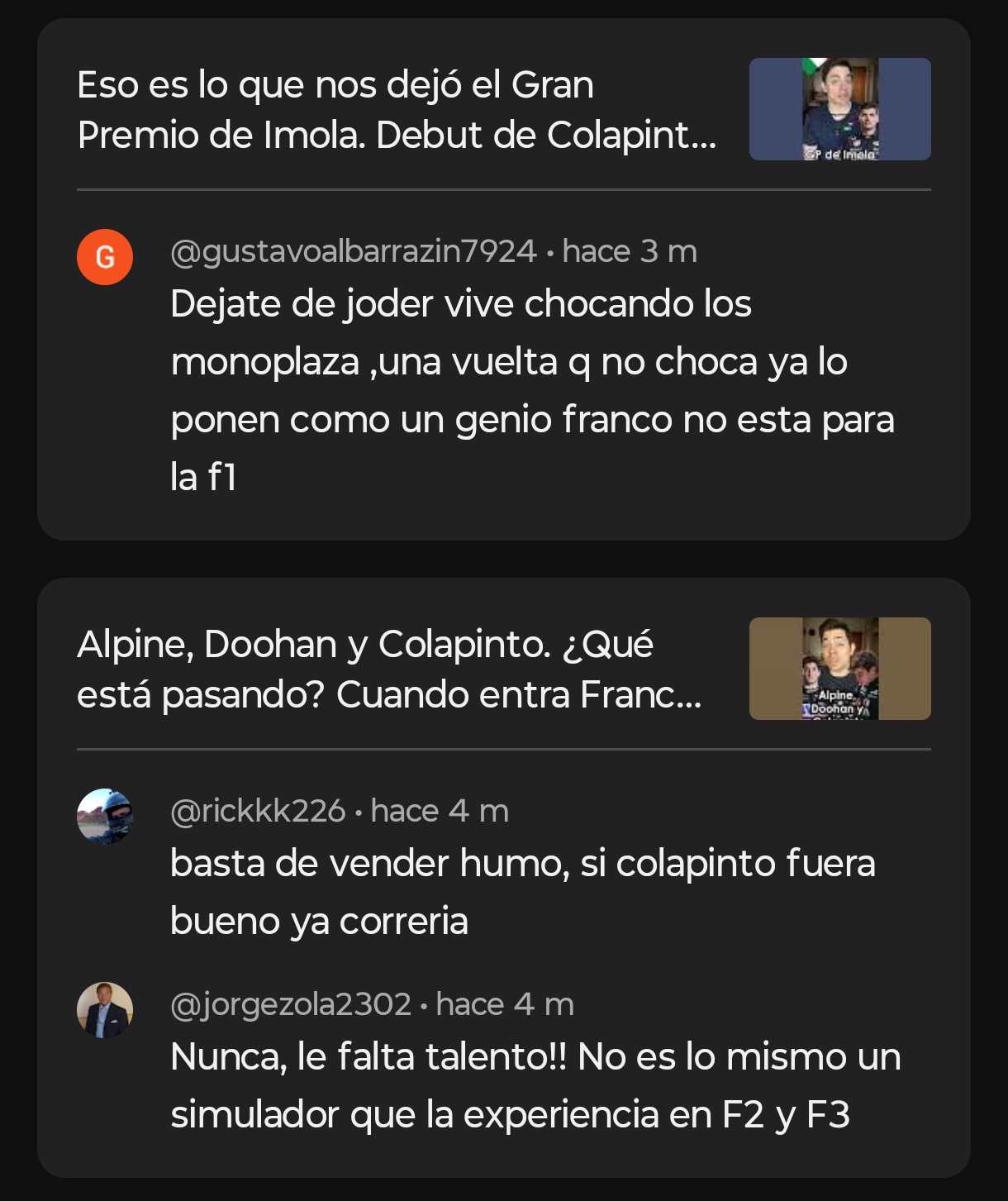View the comment from @rickkk226

522,892
